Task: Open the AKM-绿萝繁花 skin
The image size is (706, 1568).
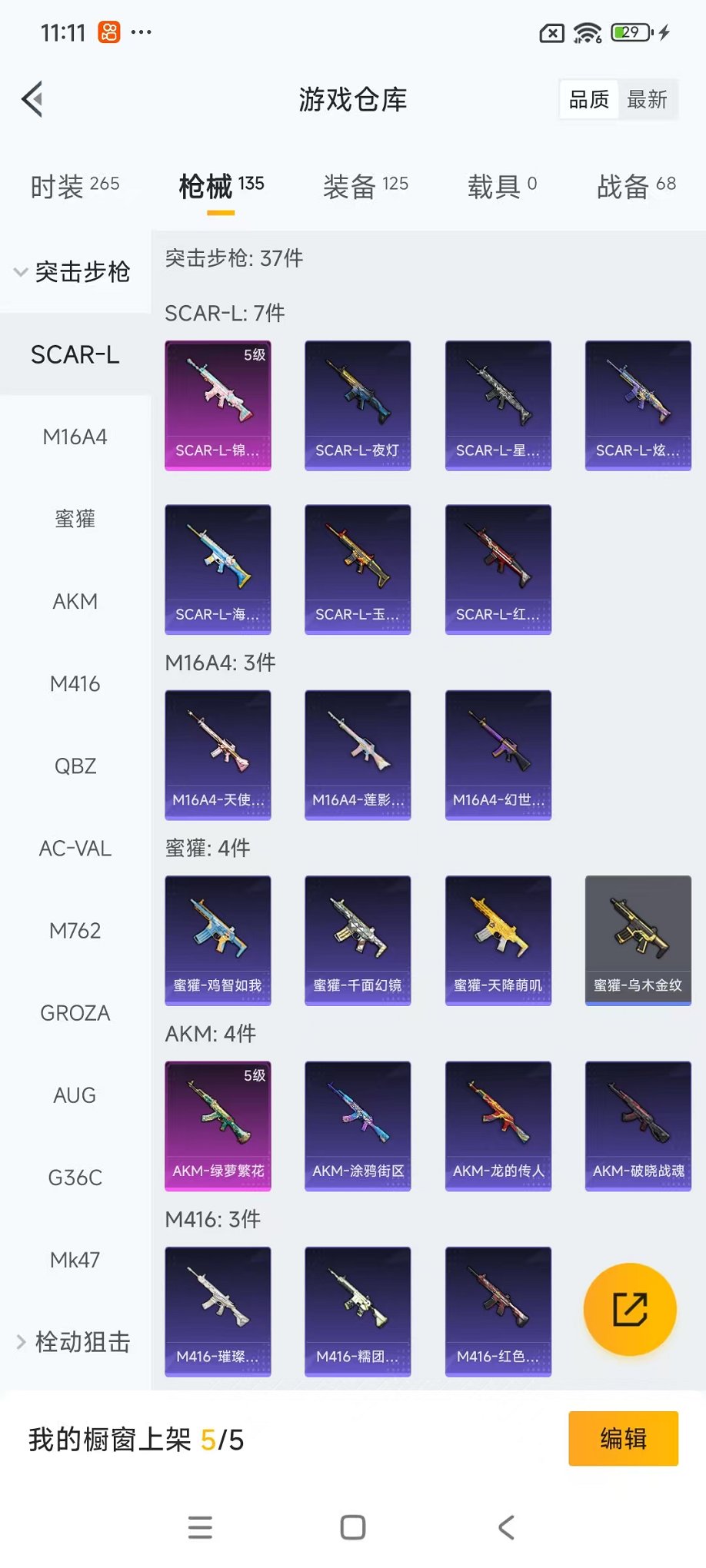Action: 218,1126
